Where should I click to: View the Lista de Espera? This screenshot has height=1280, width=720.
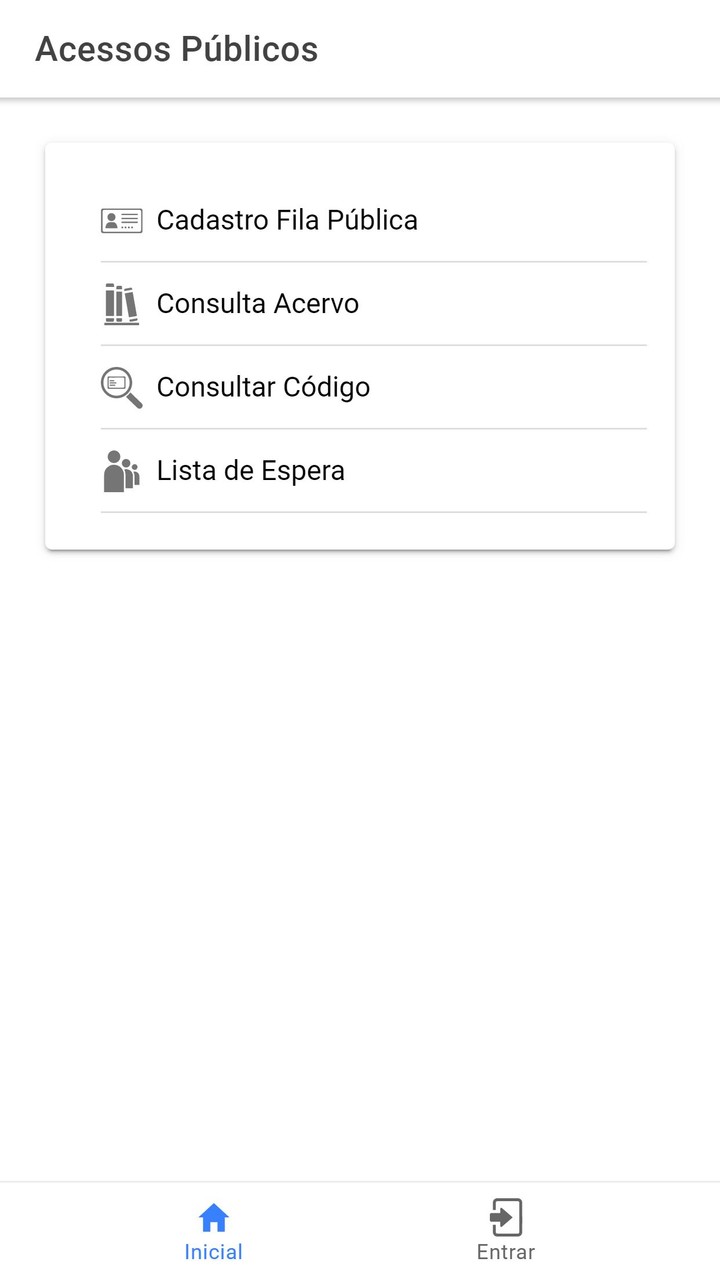[x=250, y=471]
